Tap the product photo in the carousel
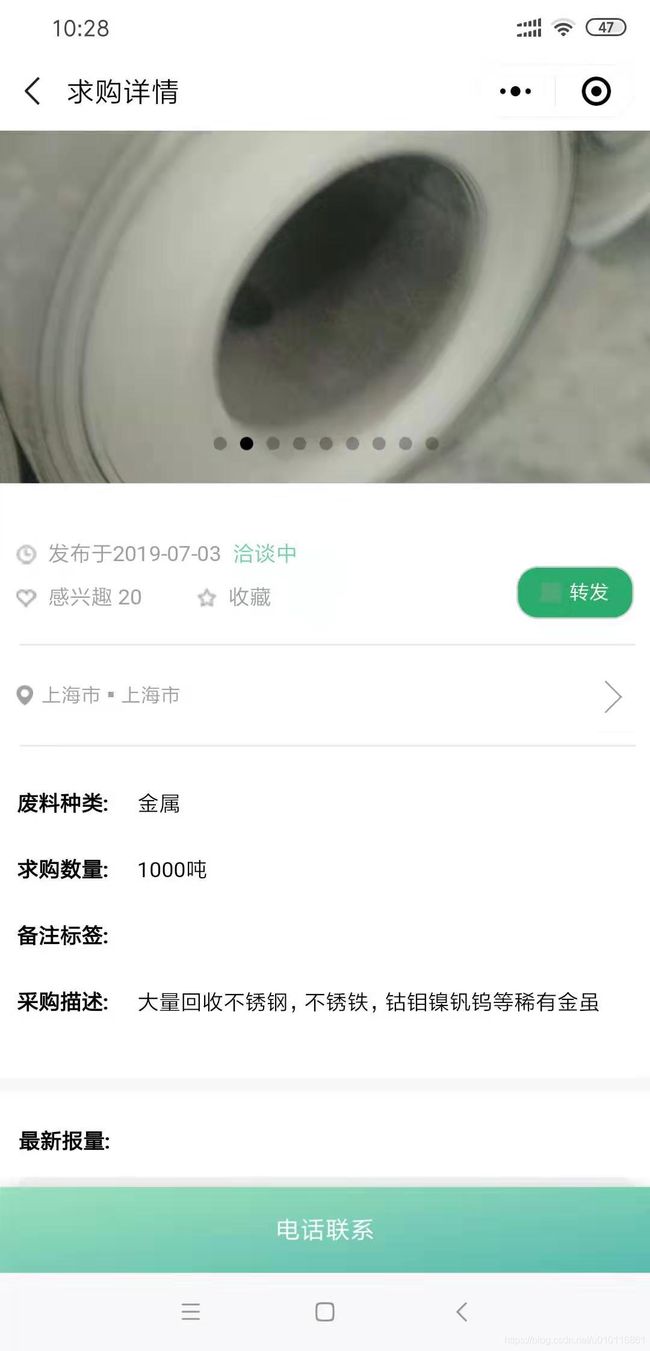This screenshot has height=1351, width=650. pyautogui.click(x=325, y=307)
